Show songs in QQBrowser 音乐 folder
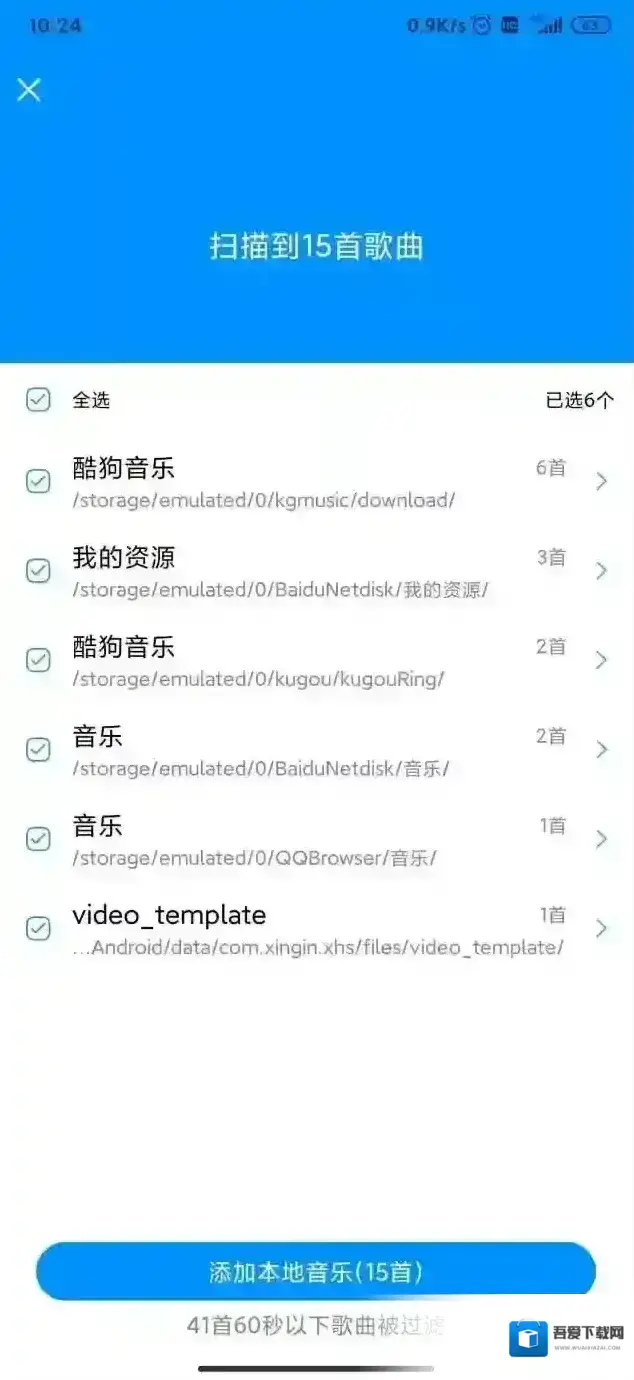Image resolution: width=634 pixels, height=1380 pixels. [x=601, y=839]
